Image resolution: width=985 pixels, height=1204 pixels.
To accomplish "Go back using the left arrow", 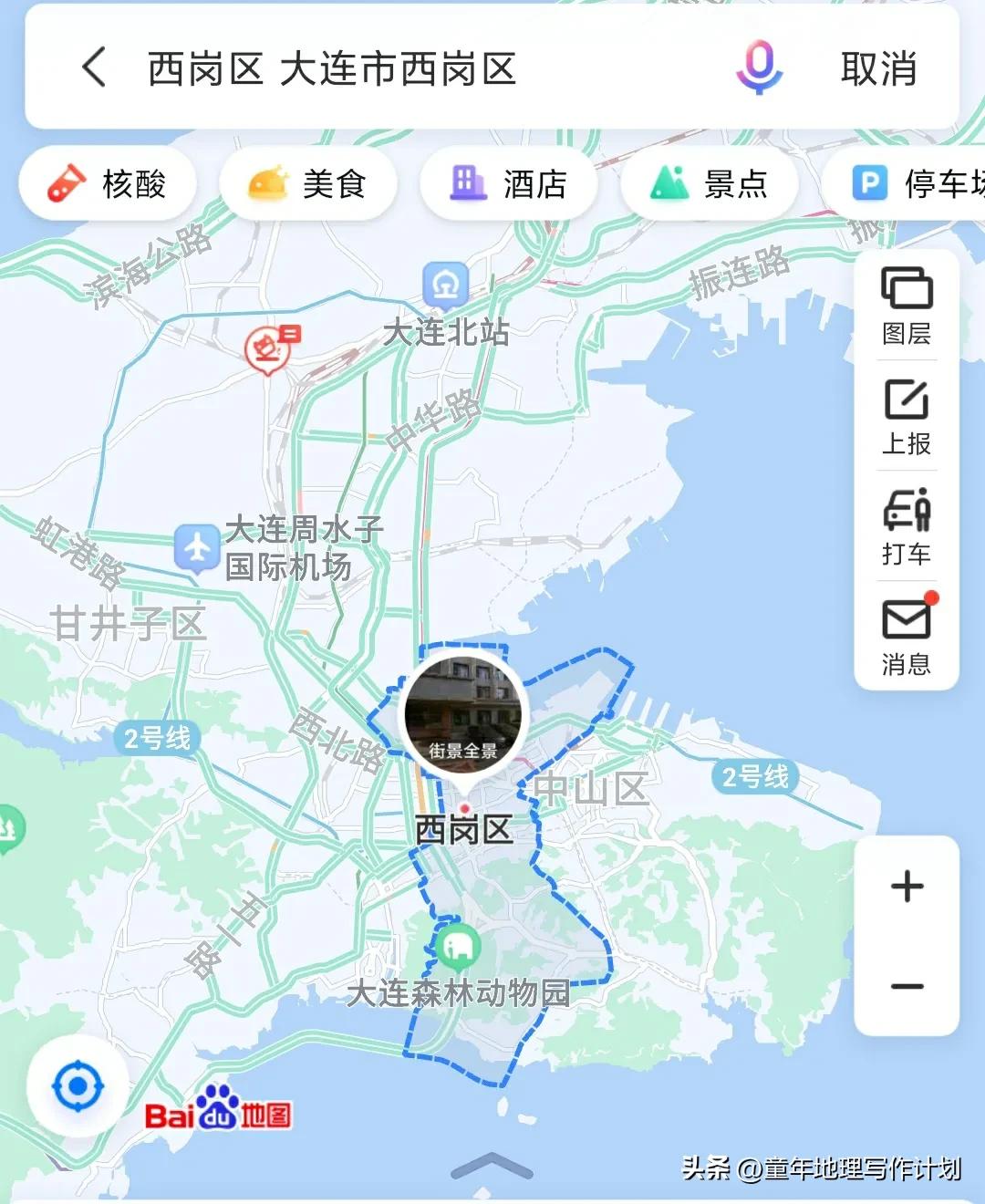I will tap(94, 67).
